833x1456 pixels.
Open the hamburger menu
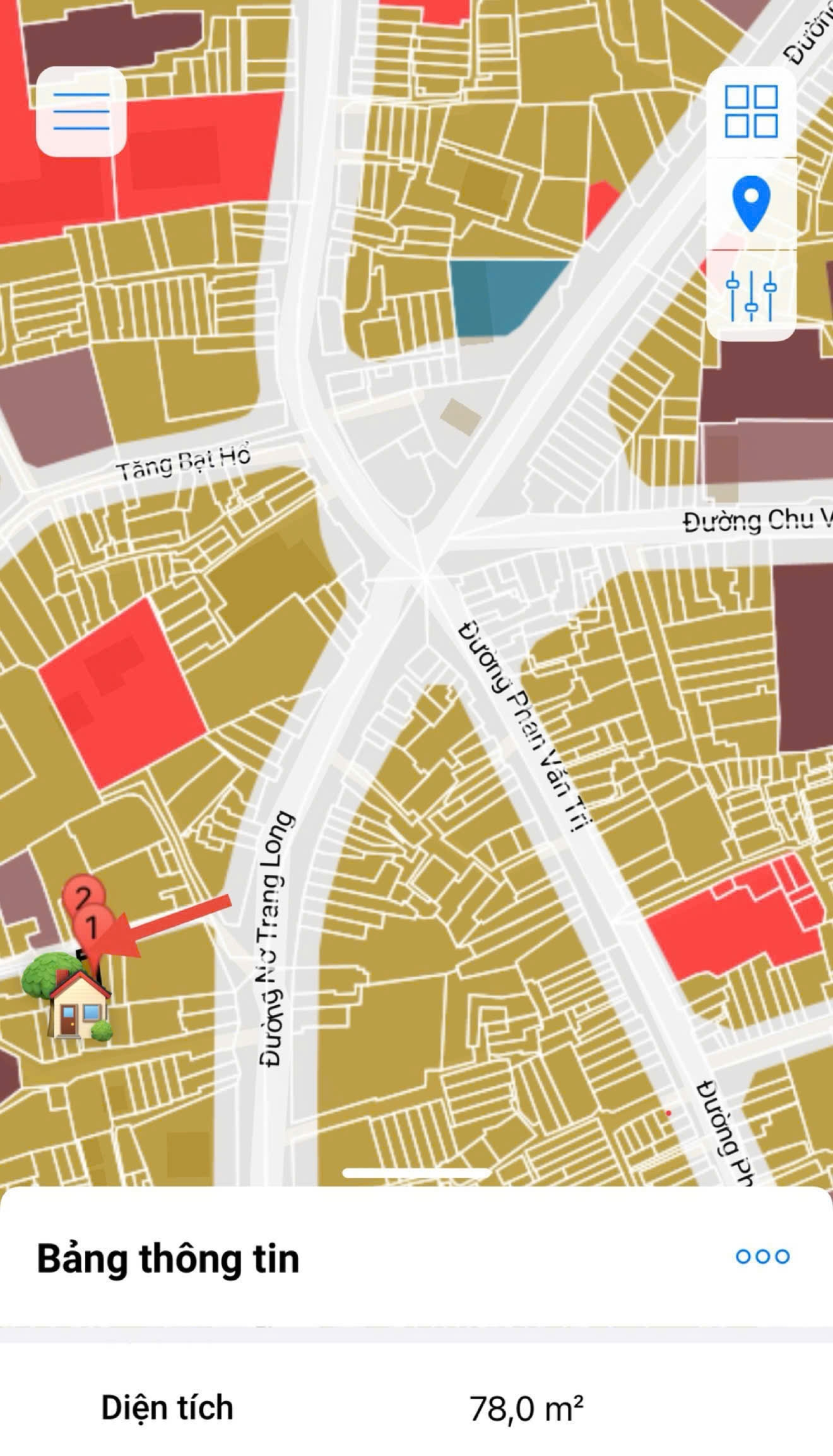point(81,112)
